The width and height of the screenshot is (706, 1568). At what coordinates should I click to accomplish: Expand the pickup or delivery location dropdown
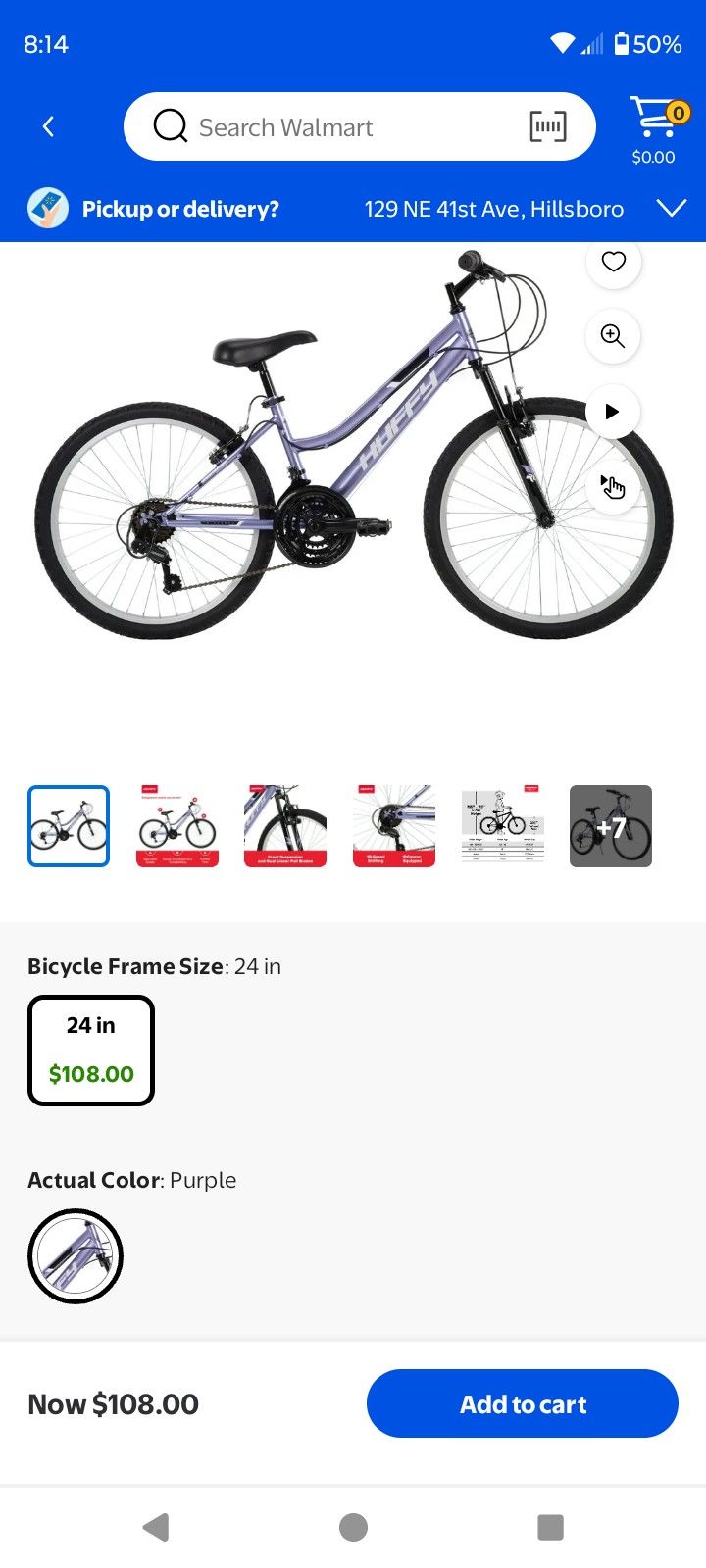pyautogui.click(x=671, y=208)
